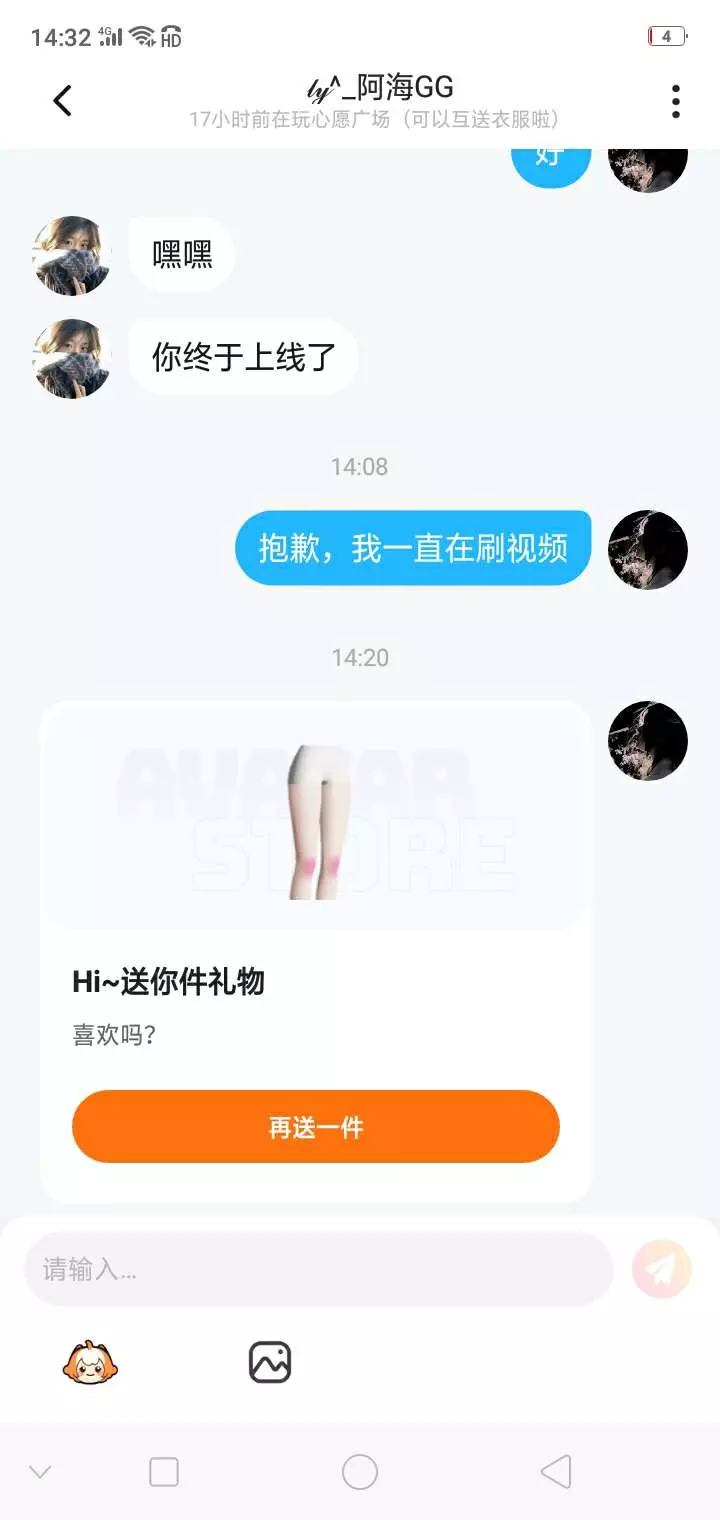This screenshot has width=720, height=1520.
Task: Open recent apps with the square button
Action: click(164, 1472)
